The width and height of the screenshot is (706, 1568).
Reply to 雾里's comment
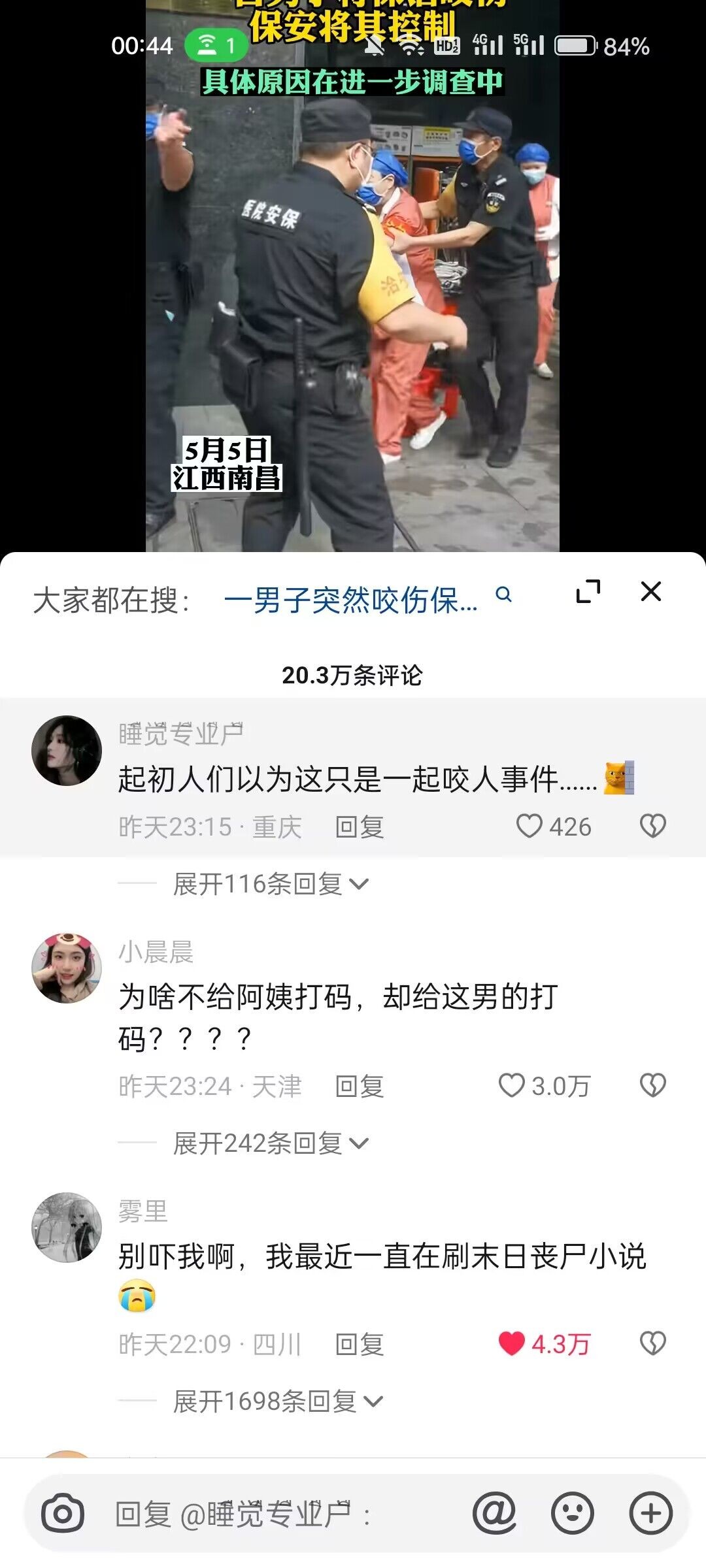click(359, 1345)
